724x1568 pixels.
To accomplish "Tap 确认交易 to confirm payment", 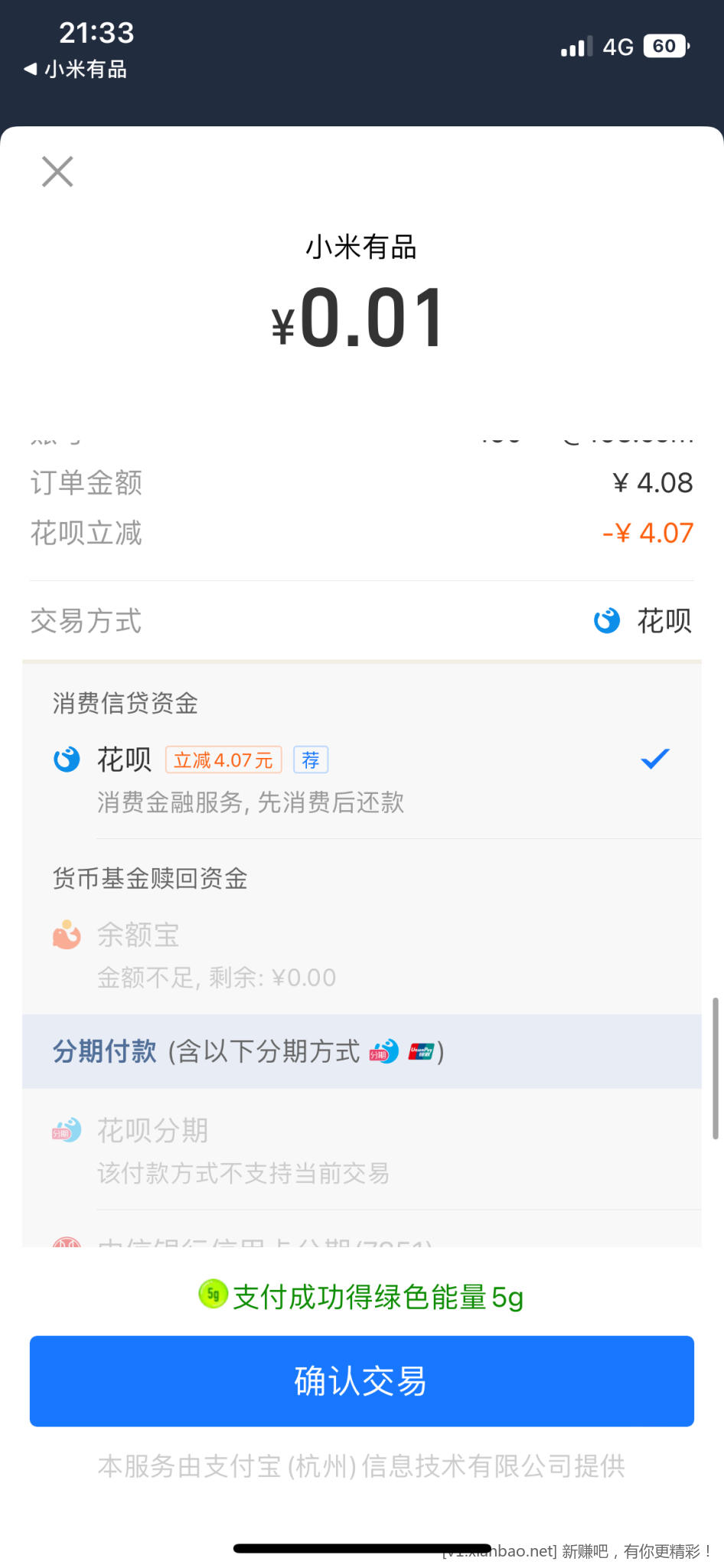I will pos(361,1380).
